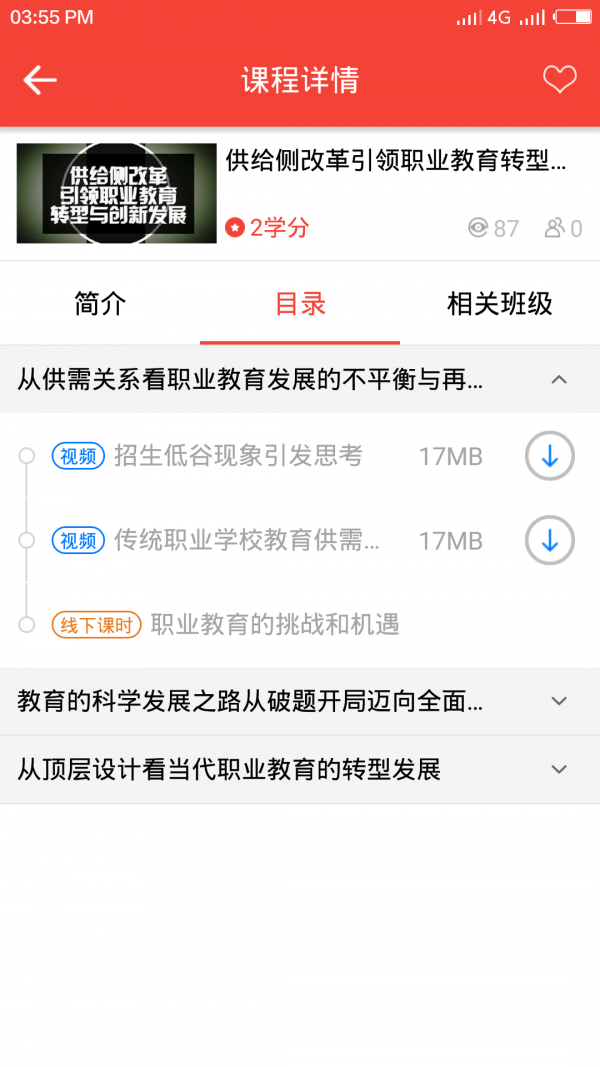Switch to the 相关班级 tab
The height and width of the screenshot is (1067, 600).
[499, 304]
